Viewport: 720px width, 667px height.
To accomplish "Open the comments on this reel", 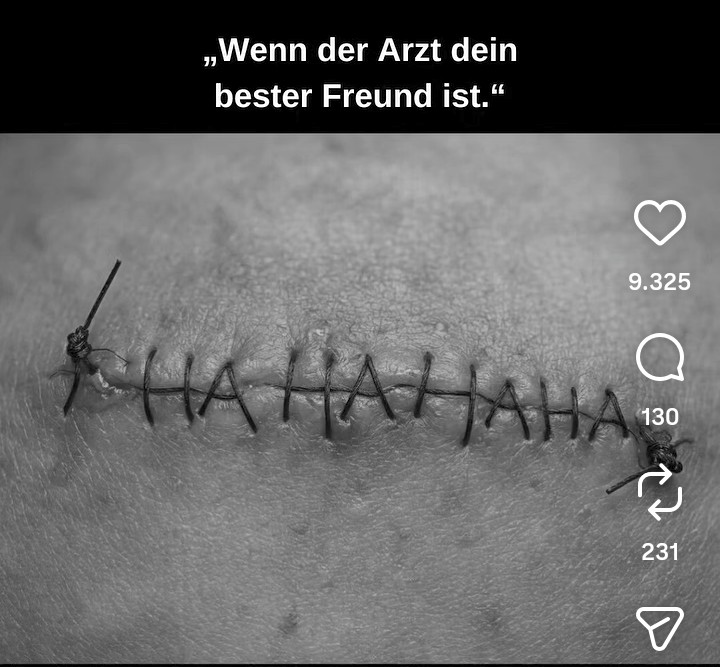I will coord(660,358).
